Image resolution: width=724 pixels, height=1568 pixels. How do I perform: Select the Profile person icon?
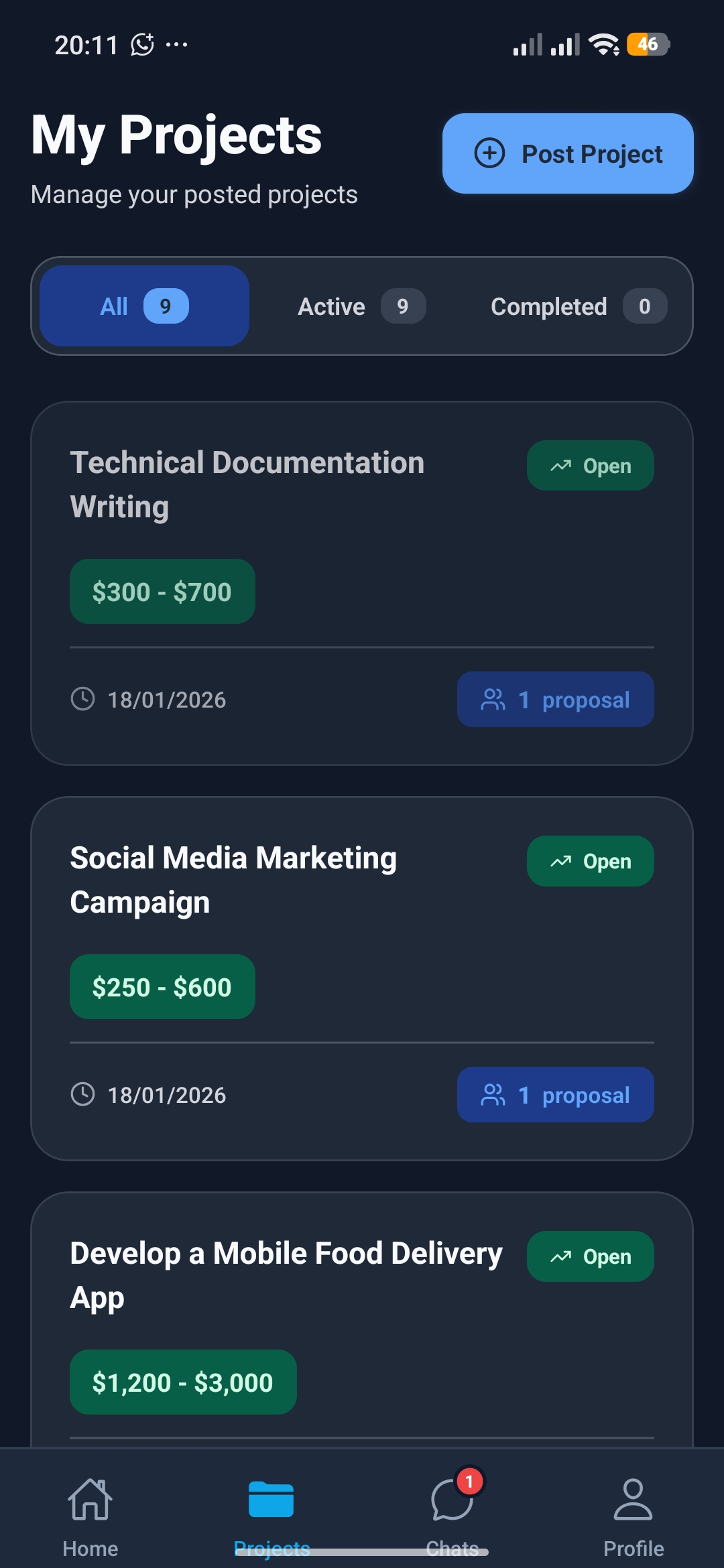pyautogui.click(x=633, y=1501)
